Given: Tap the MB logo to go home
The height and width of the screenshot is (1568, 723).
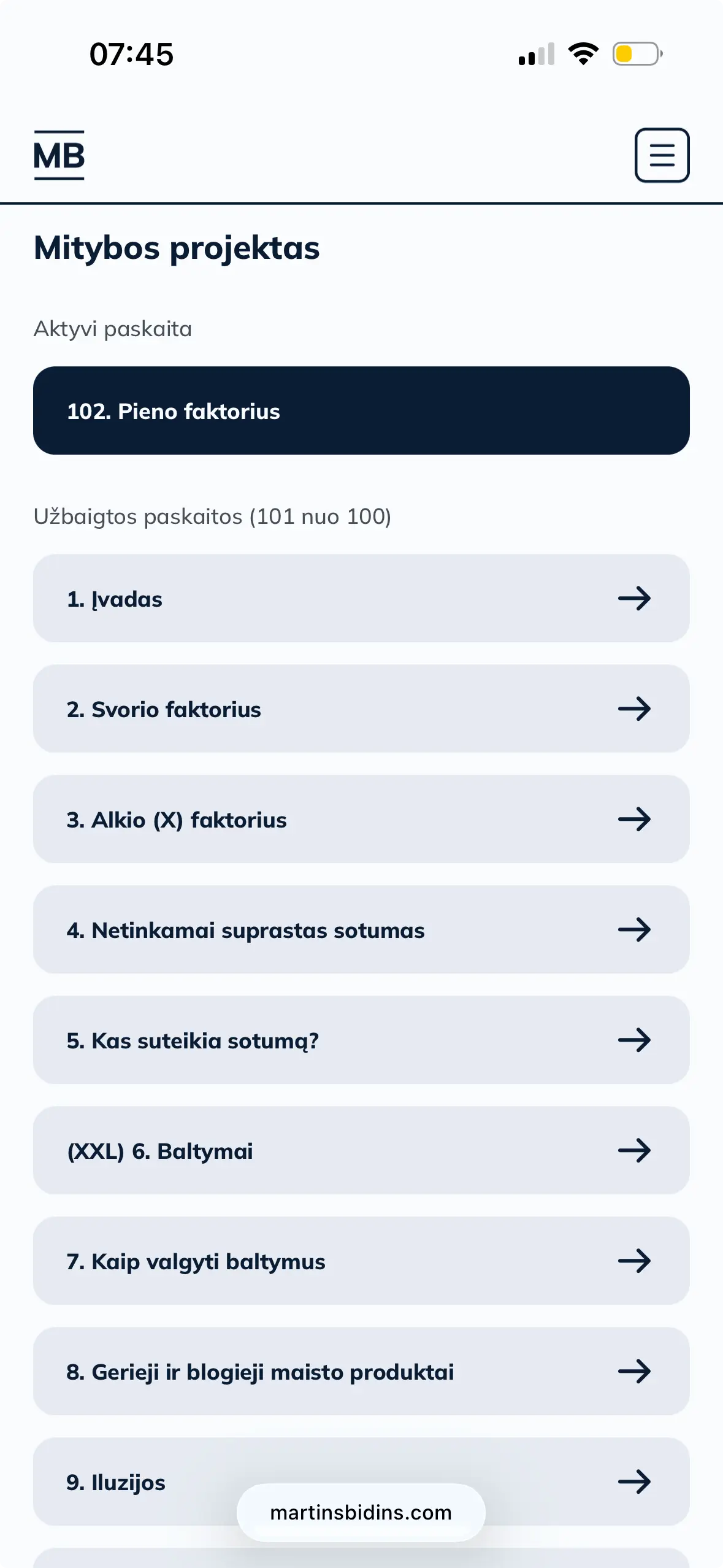Looking at the screenshot, I should 59,155.
